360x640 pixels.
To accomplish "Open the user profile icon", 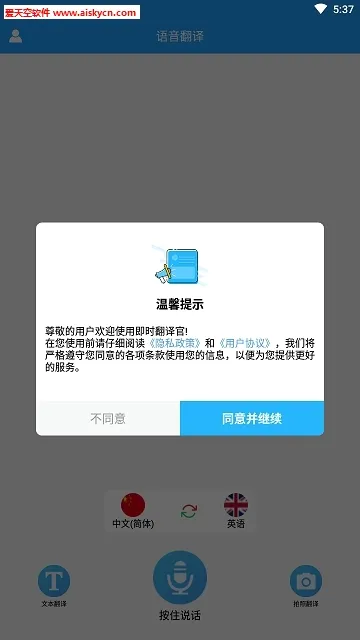I will 16,36.
